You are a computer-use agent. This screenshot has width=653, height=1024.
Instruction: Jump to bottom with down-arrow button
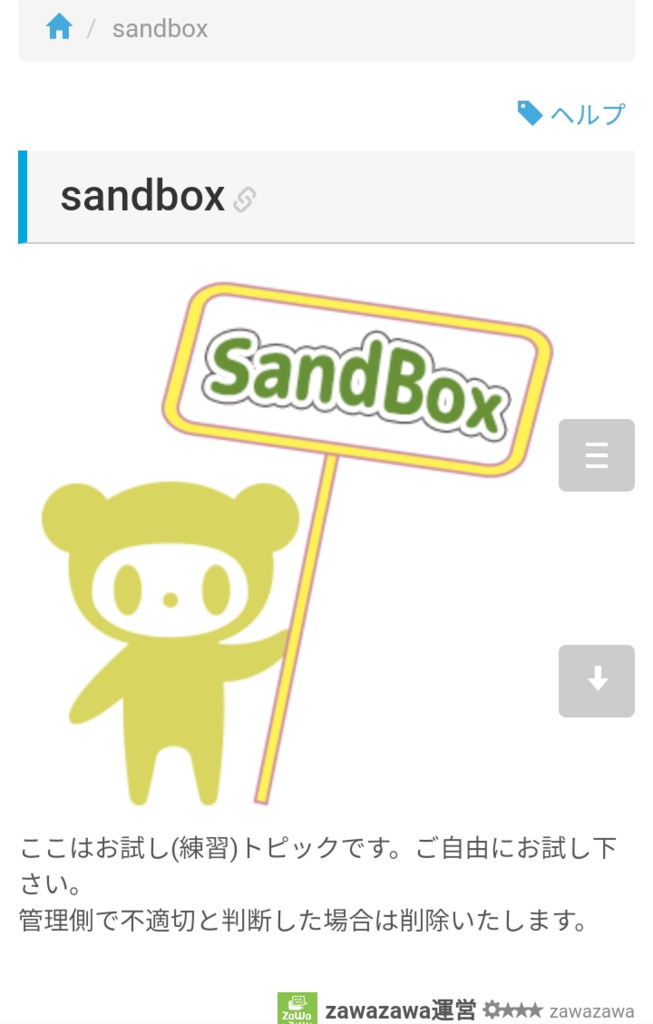pyautogui.click(x=596, y=681)
